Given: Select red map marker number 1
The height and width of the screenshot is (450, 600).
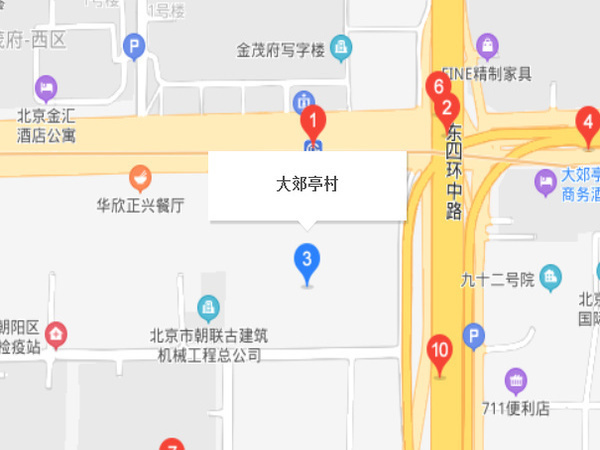Looking at the screenshot, I should pos(314,123).
